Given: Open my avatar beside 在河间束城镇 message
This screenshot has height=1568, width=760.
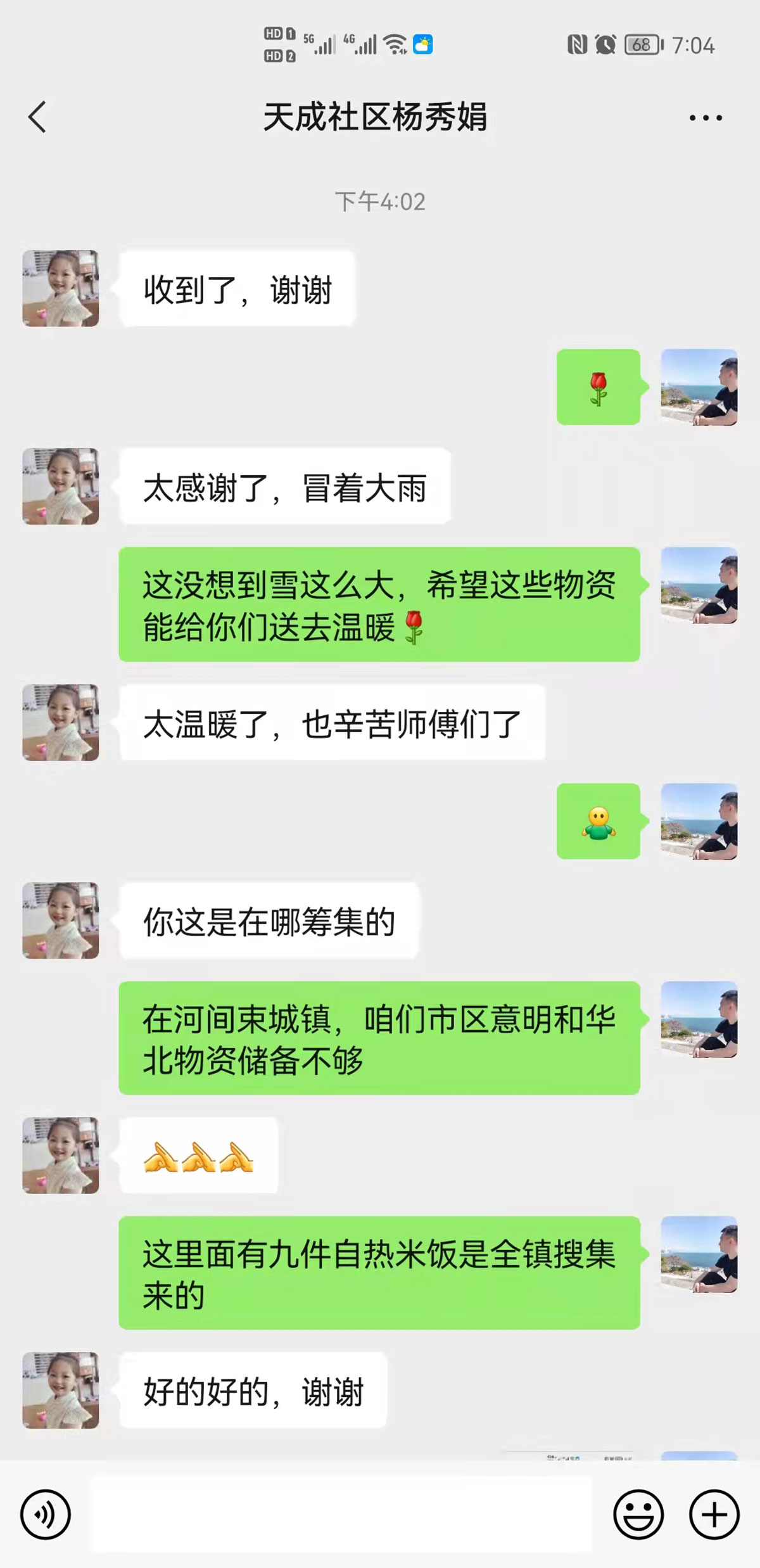Looking at the screenshot, I should click(x=699, y=1019).
